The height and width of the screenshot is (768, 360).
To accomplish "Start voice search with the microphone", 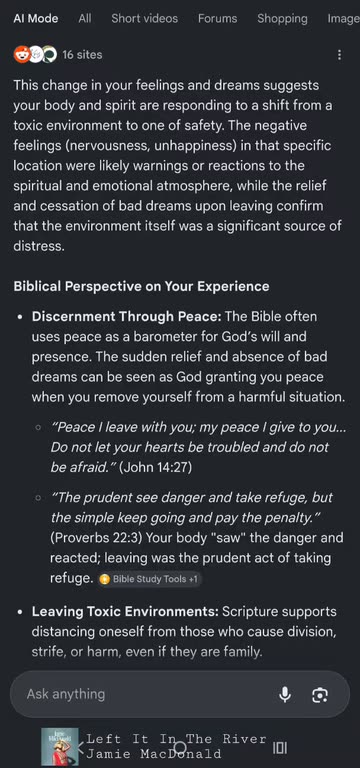I will (x=285, y=694).
